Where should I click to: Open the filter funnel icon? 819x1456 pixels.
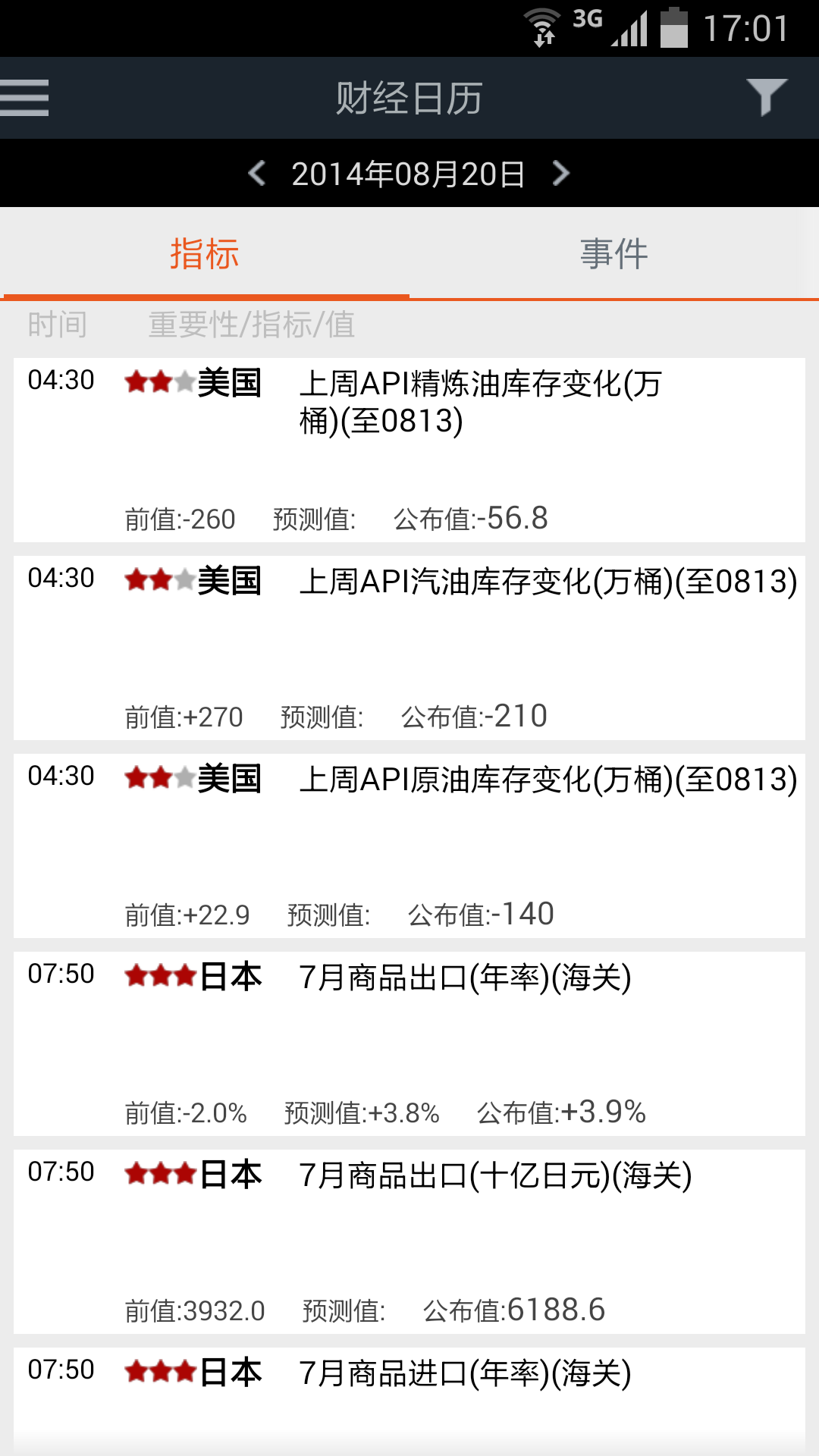click(x=766, y=97)
